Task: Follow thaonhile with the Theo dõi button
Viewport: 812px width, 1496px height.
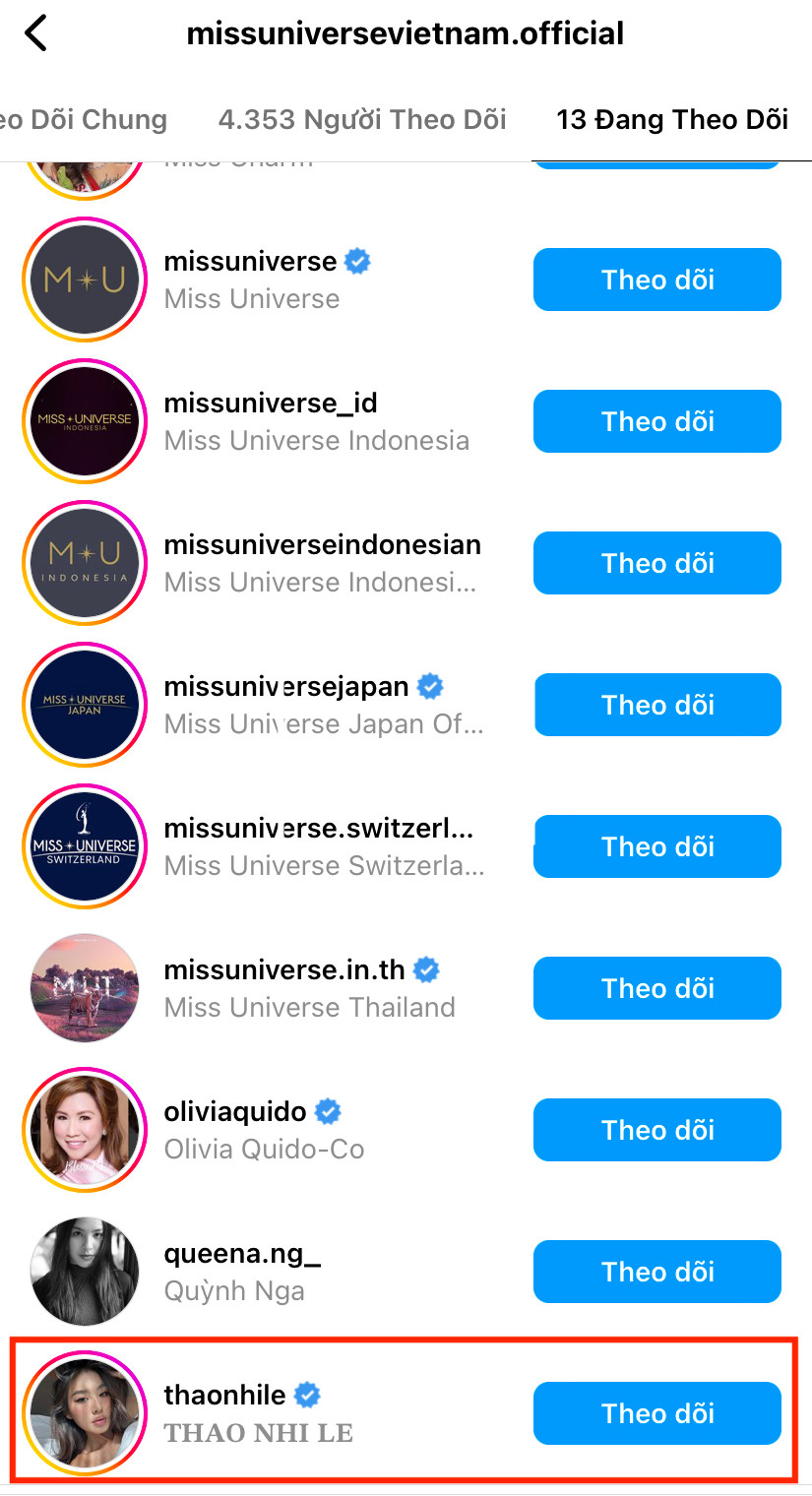Action: (656, 1413)
